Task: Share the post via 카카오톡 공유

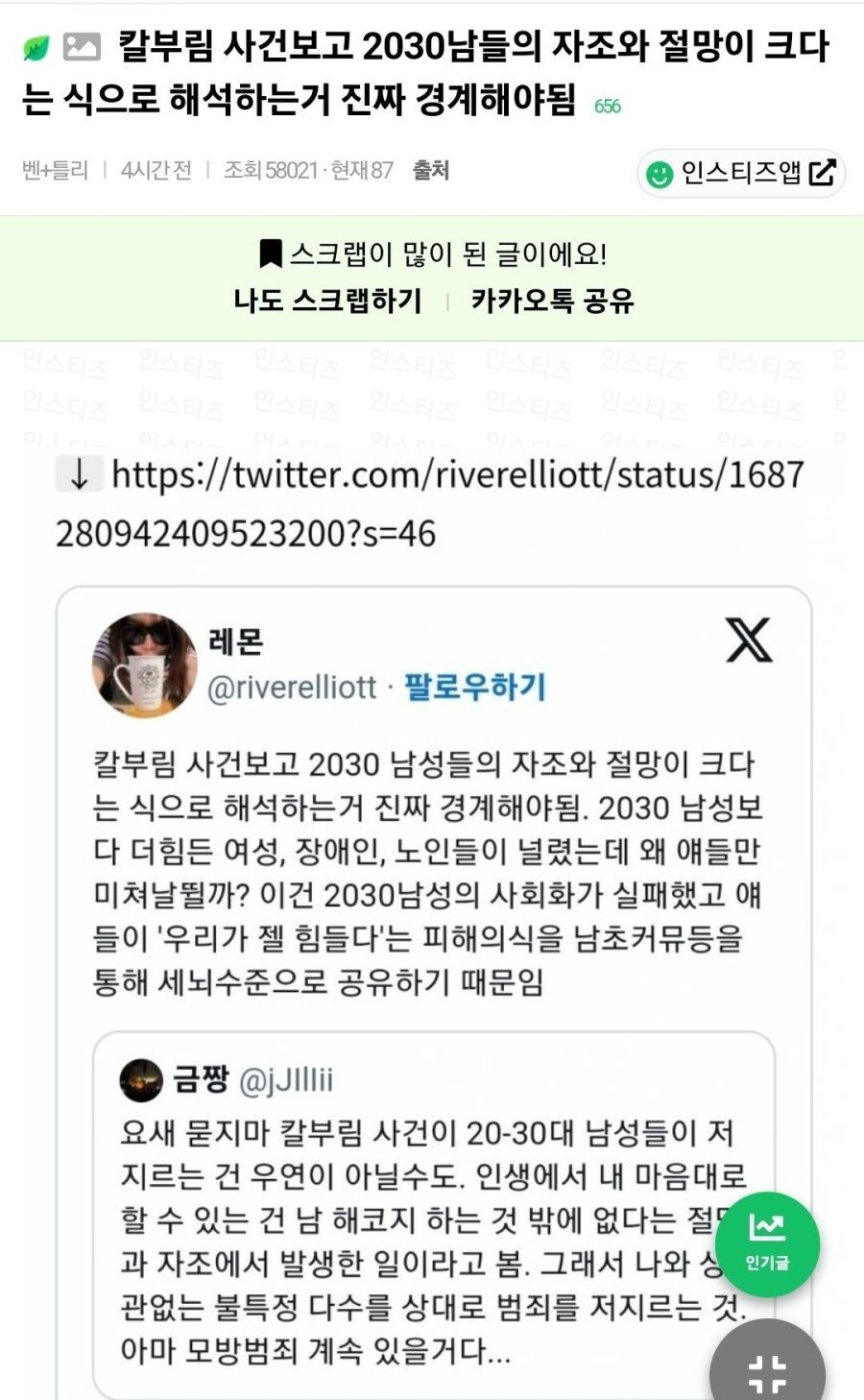Action: (x=552, y=301)
